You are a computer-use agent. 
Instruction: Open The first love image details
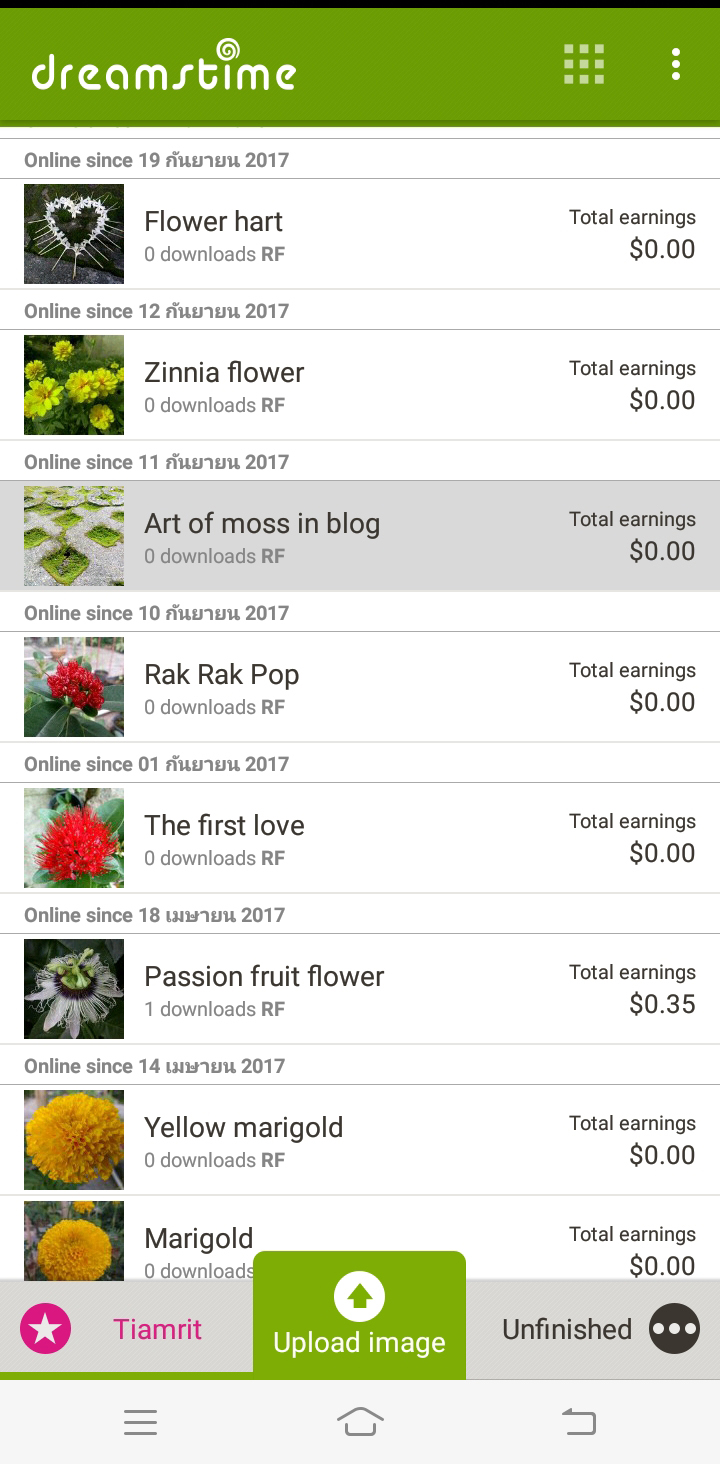coord(360,838)
